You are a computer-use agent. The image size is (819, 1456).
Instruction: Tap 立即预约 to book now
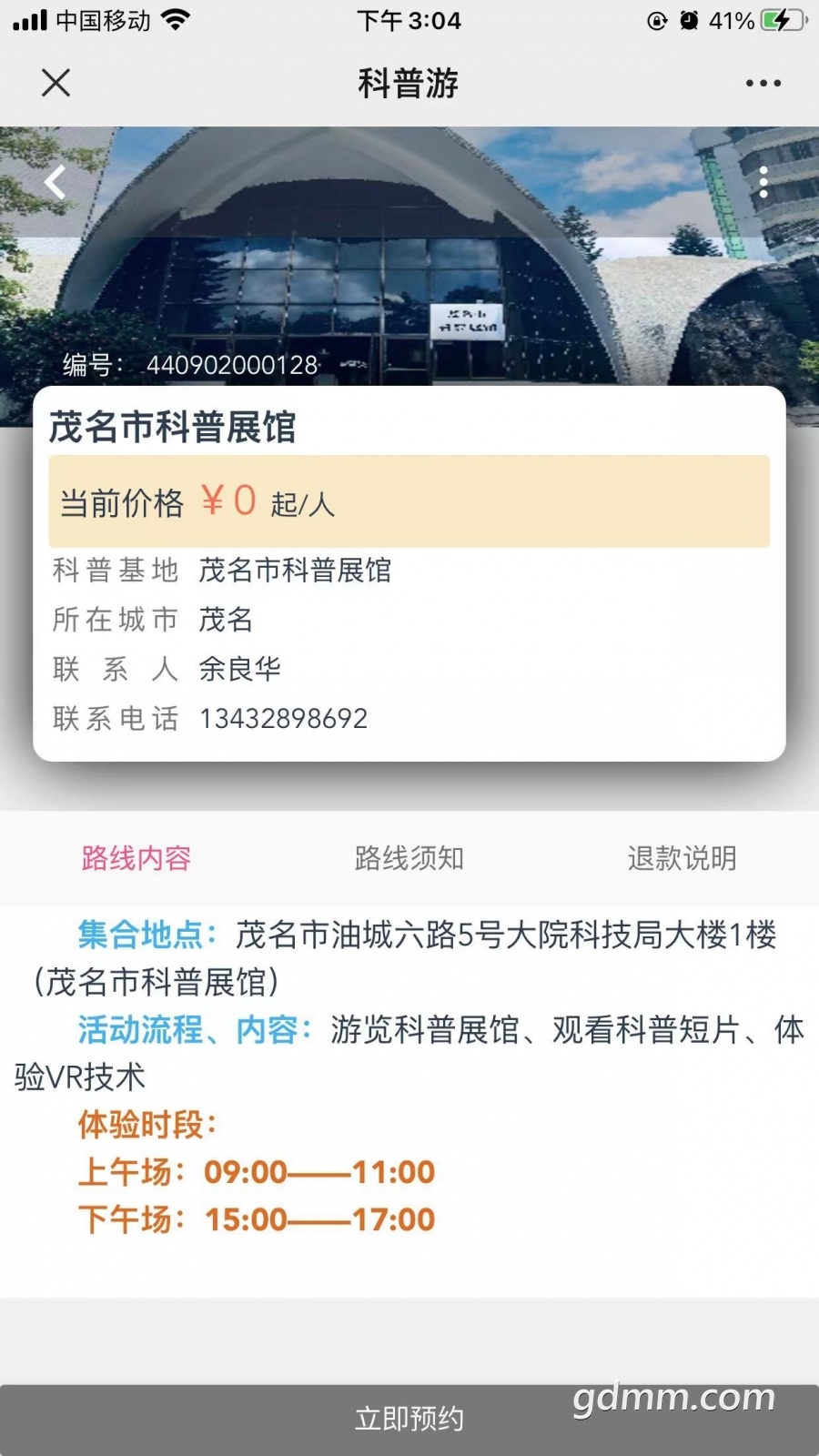tap(409, 1420)
